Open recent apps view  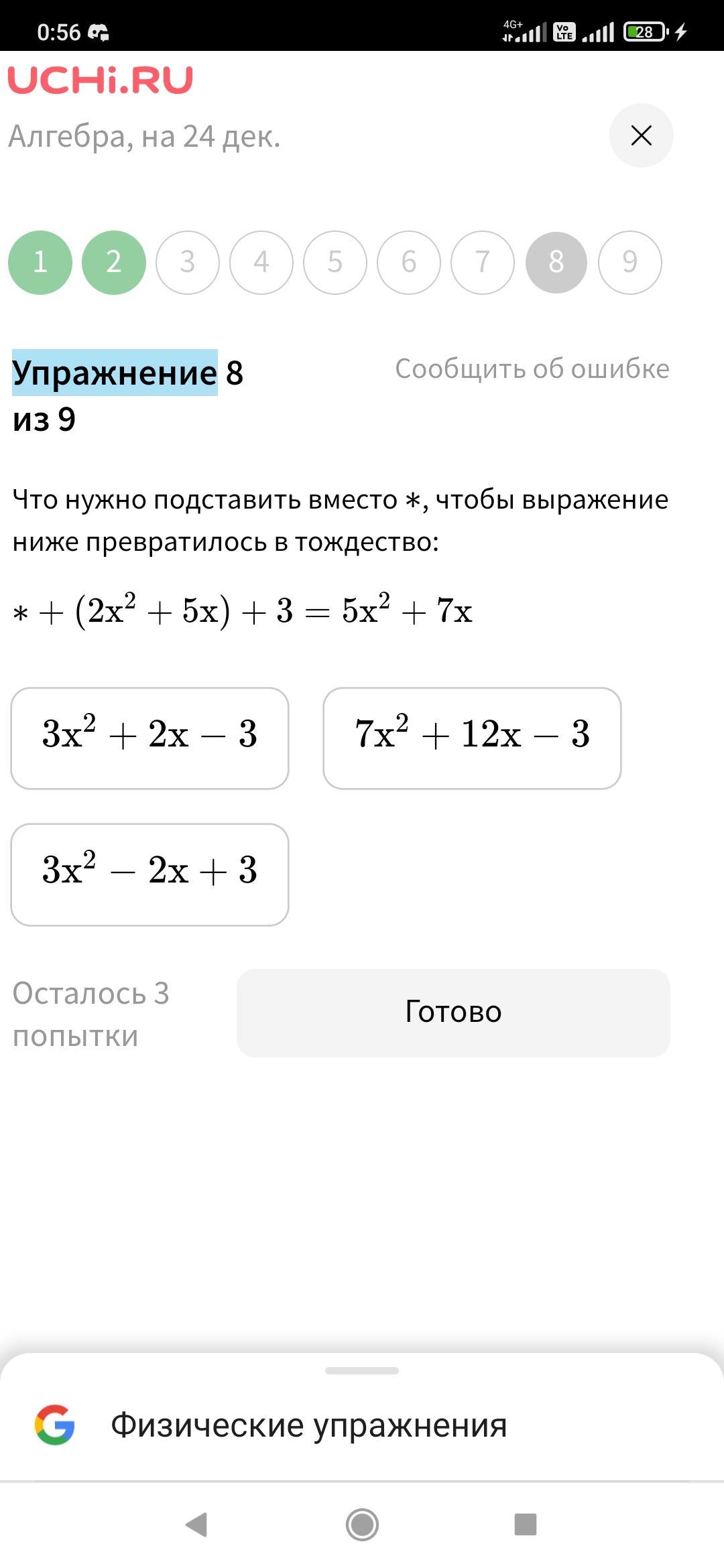point(525,1524)
